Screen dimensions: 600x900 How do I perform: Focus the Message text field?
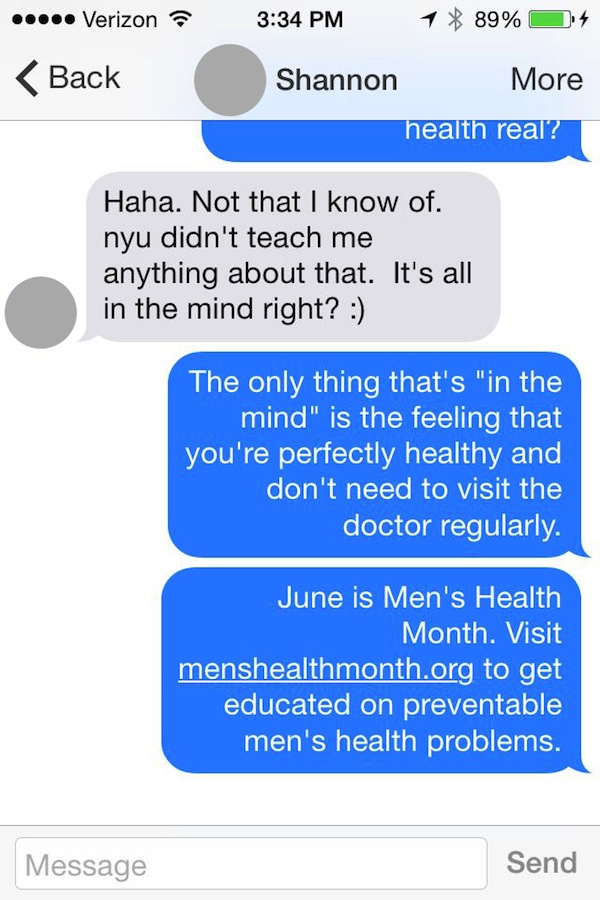pos(250,864)
